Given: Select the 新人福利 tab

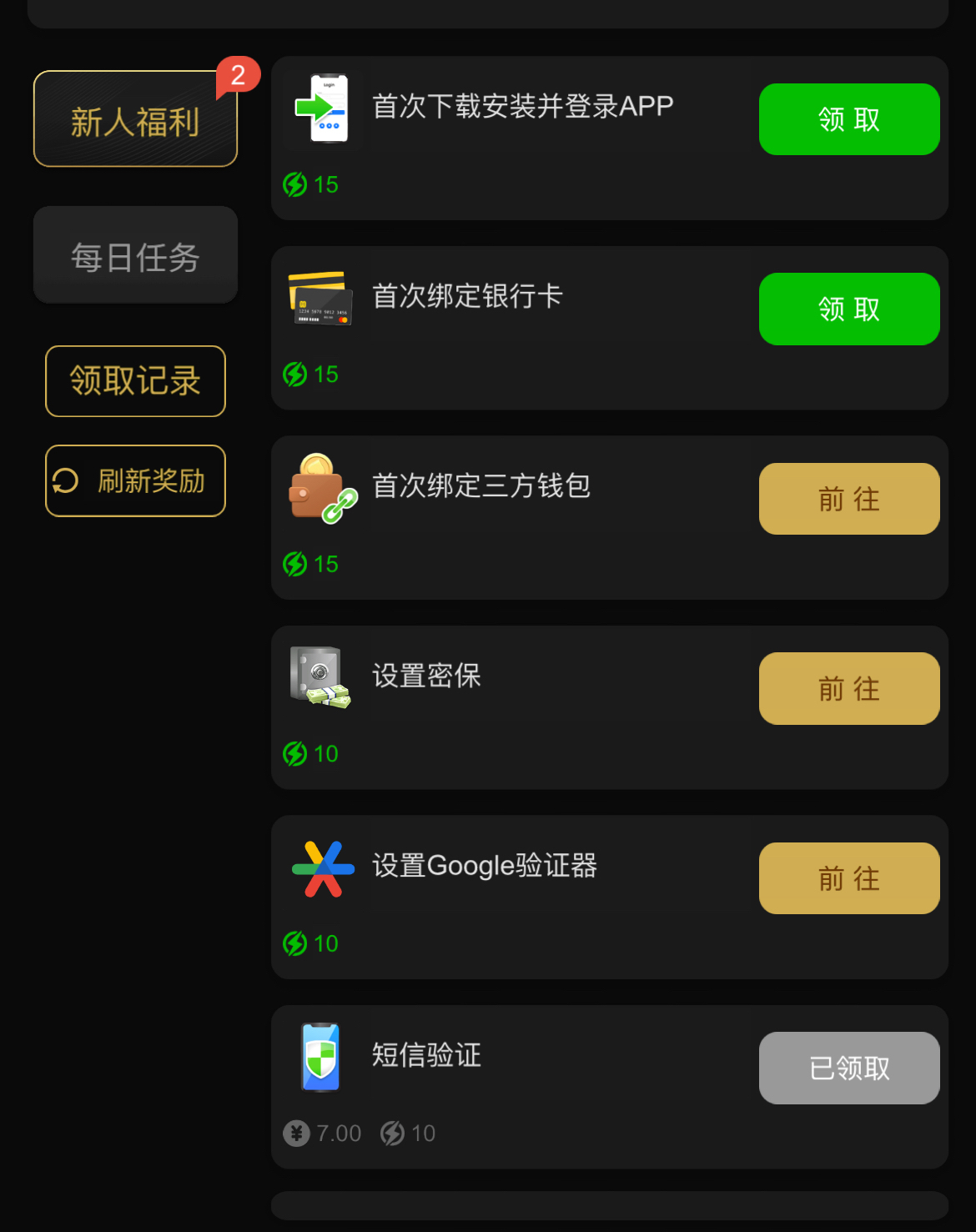Looking at the screenshot, I should pyautogui.click(x=135, y=119).
